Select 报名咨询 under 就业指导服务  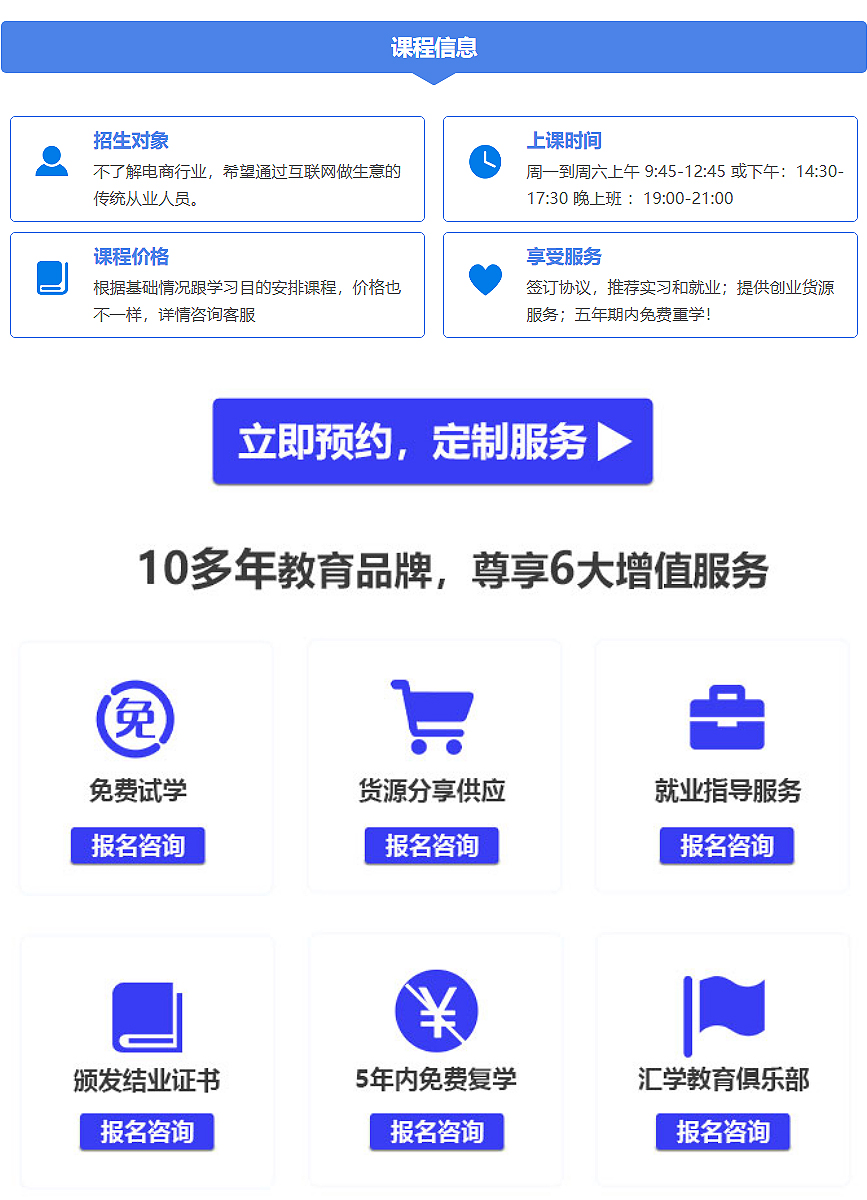pyautogui.click(x=727, y=846)
